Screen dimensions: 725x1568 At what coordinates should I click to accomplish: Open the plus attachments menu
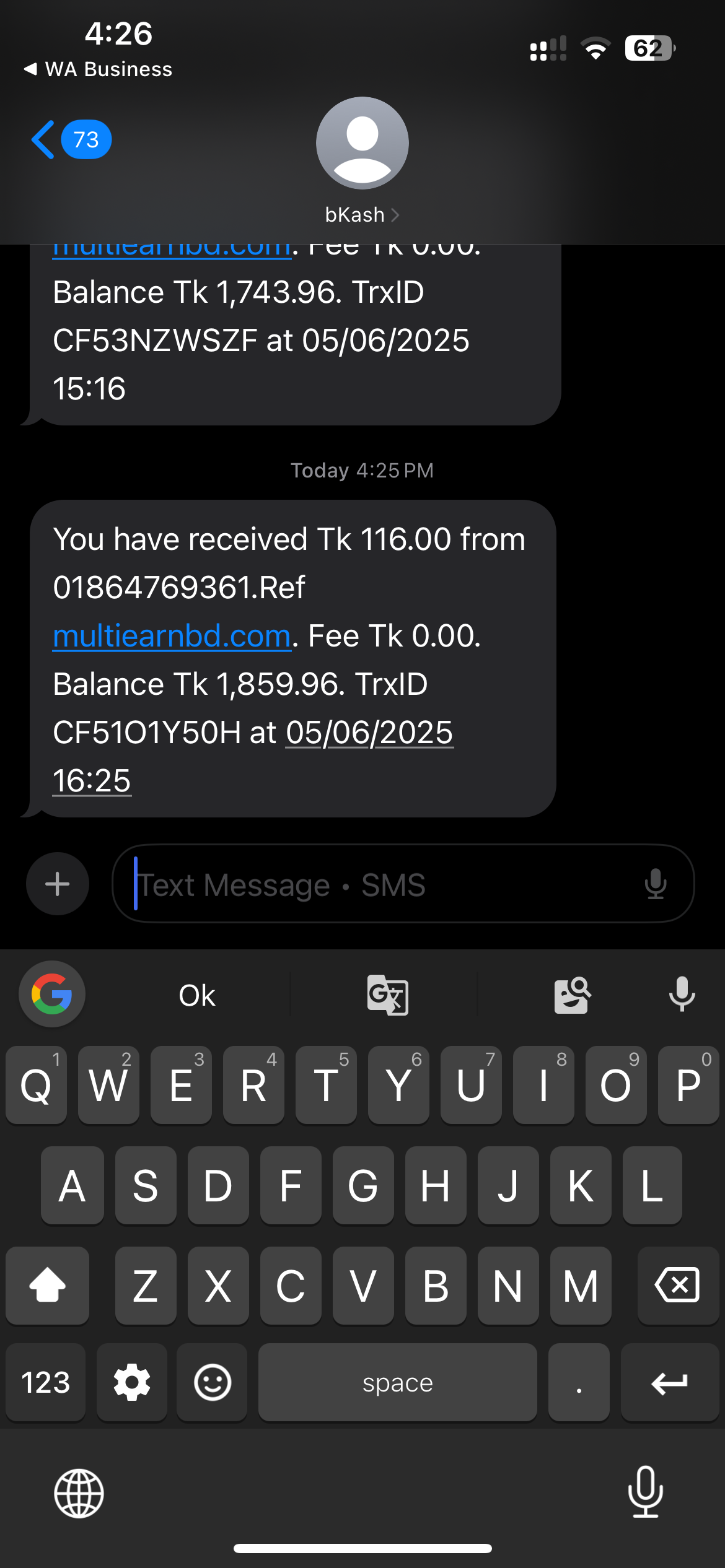pos(58,884)
